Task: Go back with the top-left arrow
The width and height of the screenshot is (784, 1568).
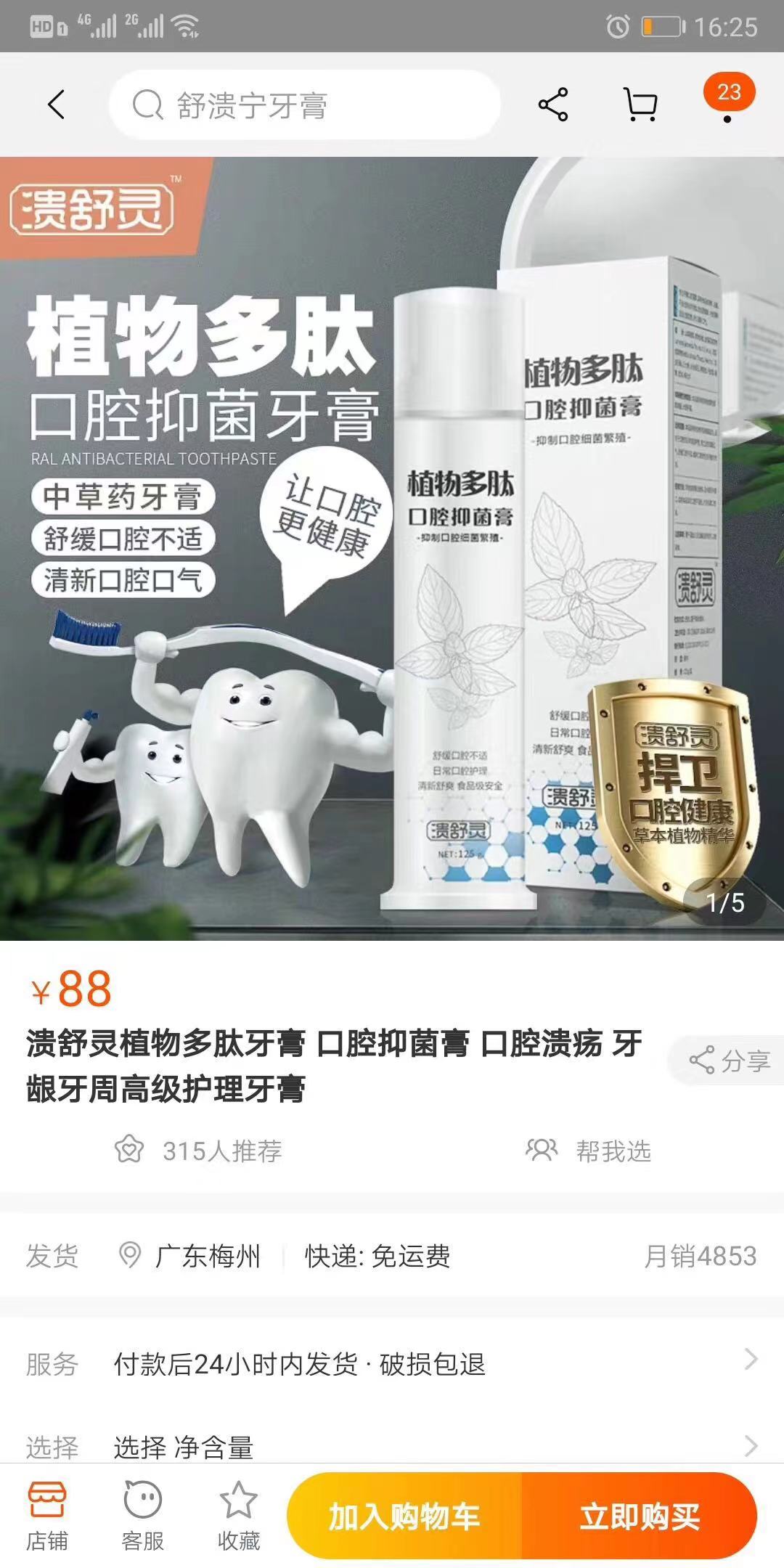Action: pyautogui.click(x=56, y=105)
